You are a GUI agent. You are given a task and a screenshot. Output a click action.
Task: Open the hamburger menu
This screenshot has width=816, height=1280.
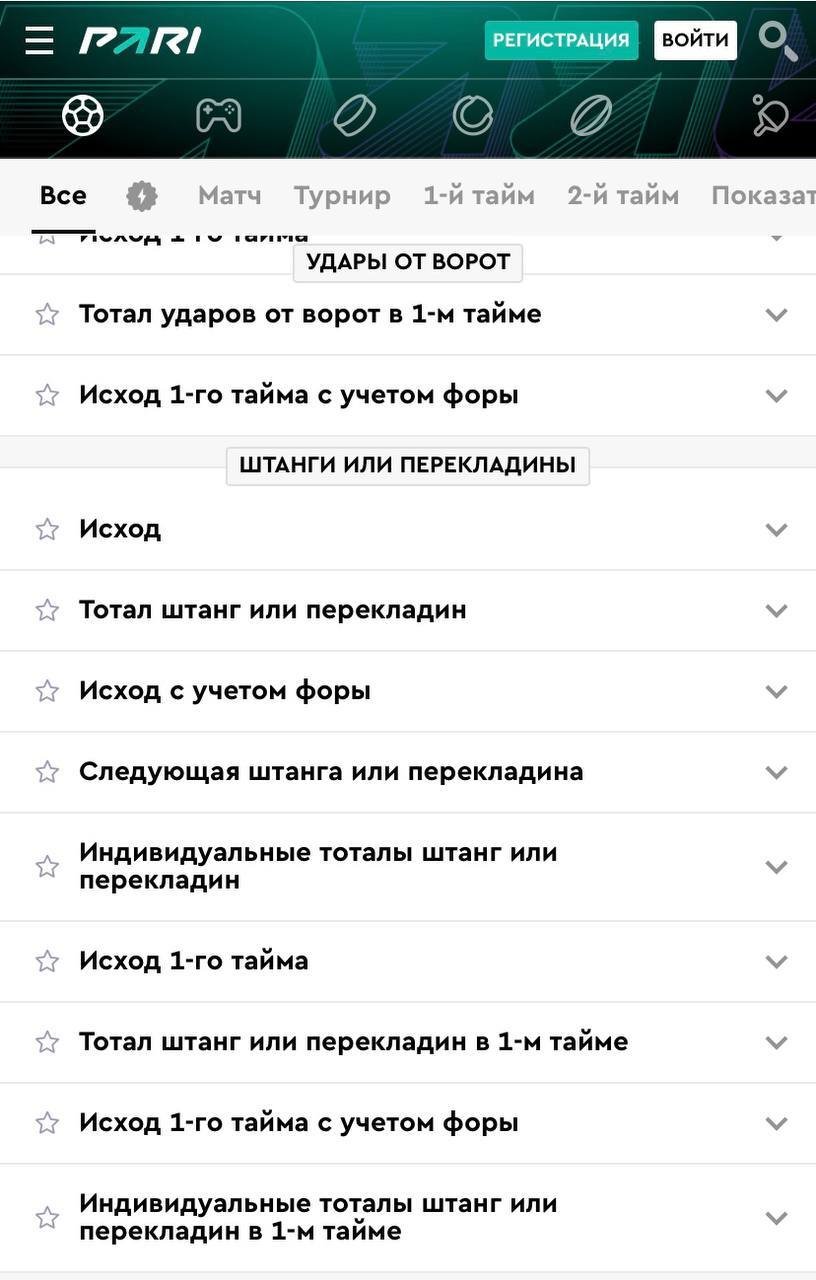(39, 40)
